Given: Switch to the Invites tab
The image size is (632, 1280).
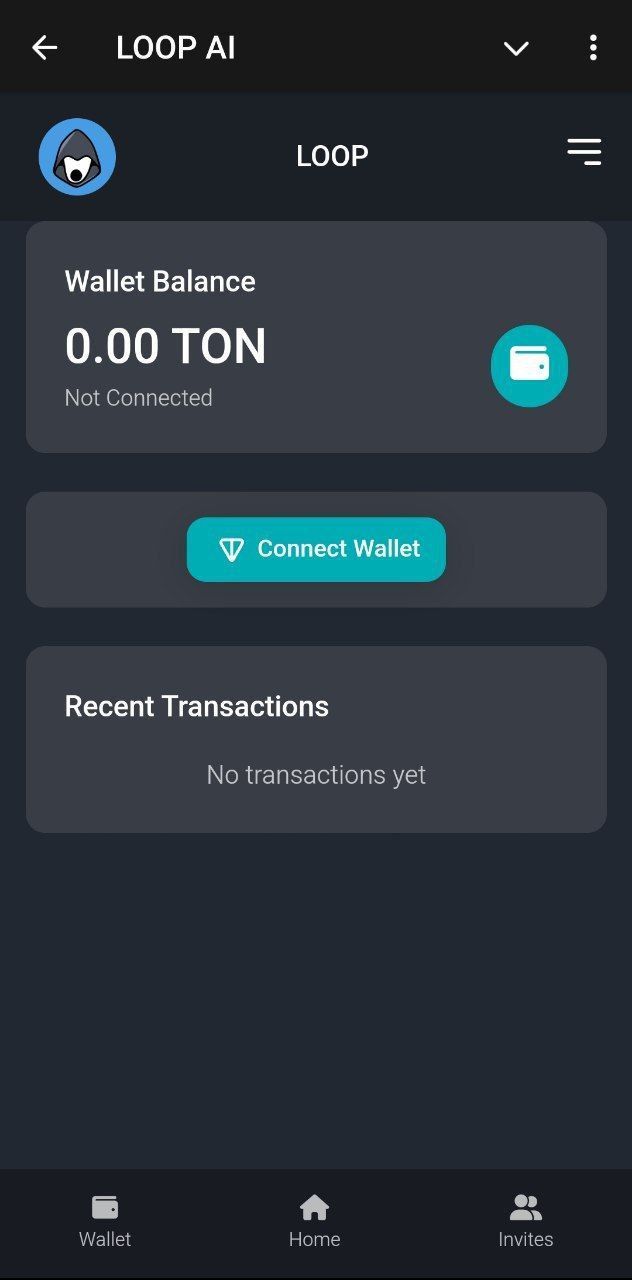Looking at the screenshot, I should click(x=525, y=1221).
